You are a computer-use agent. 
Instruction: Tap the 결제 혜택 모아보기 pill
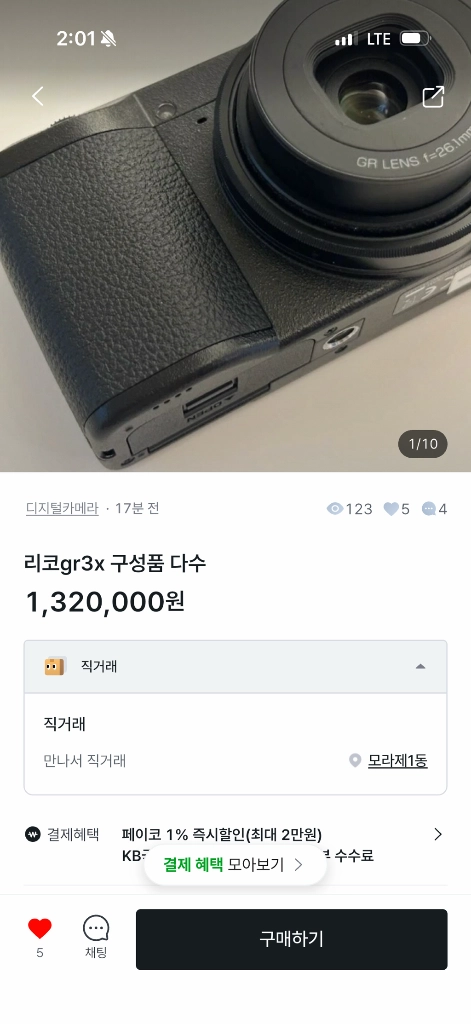click(235, 865)
